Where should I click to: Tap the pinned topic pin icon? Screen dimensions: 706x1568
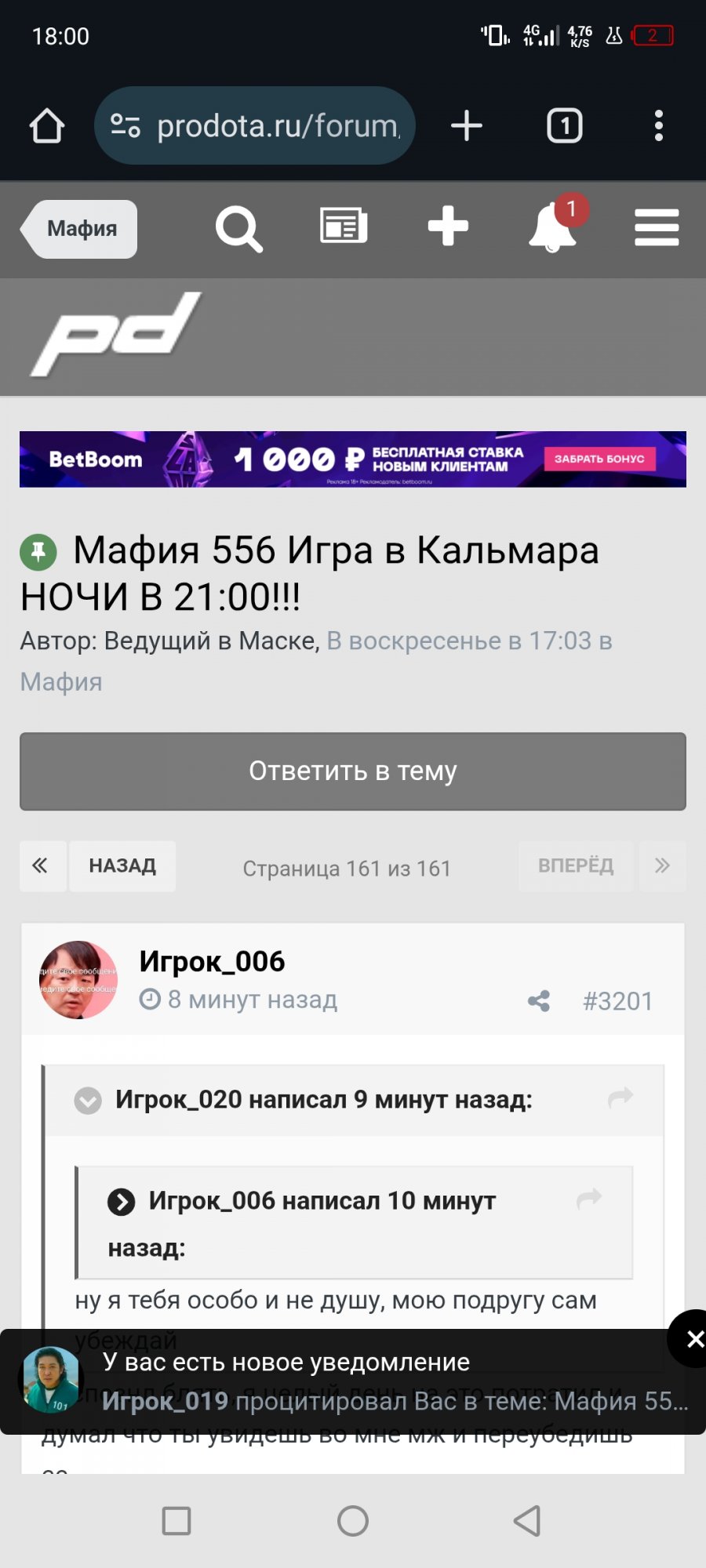(x=38, y=551)
